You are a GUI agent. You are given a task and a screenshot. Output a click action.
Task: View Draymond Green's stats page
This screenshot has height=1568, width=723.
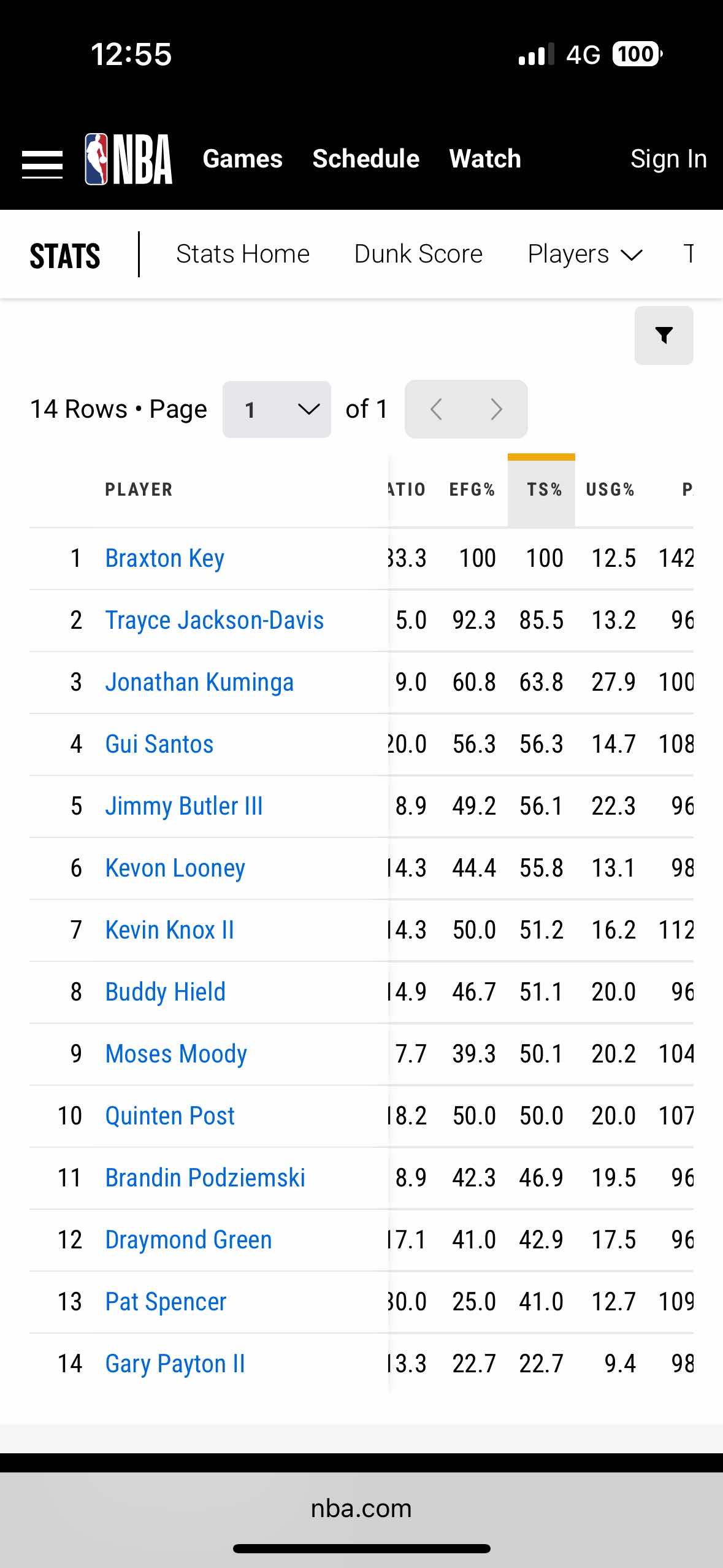click(188, 1240)
